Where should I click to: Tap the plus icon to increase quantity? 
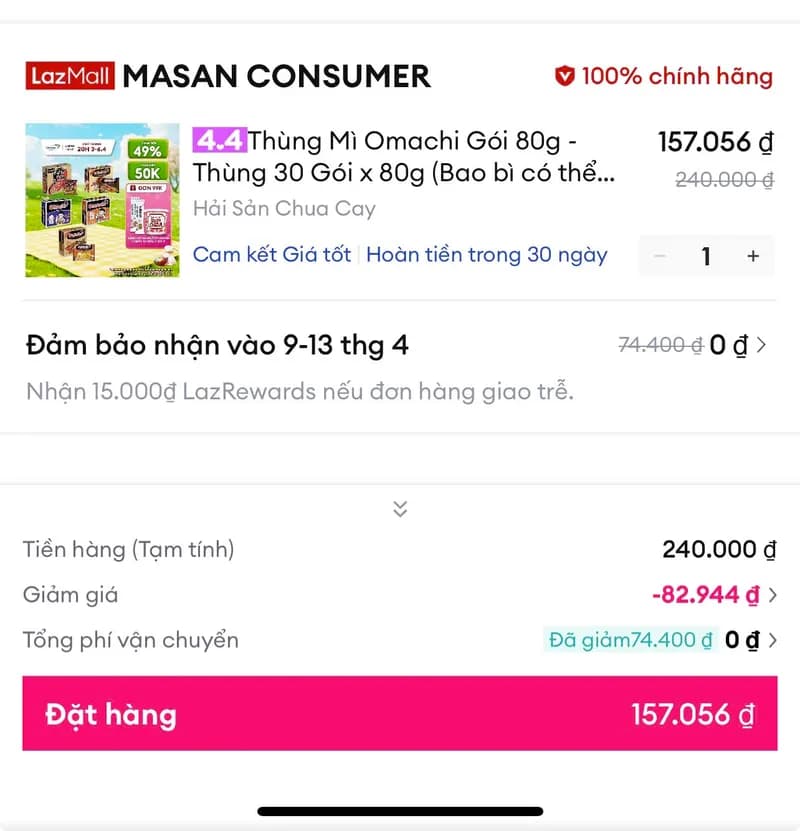752,256
